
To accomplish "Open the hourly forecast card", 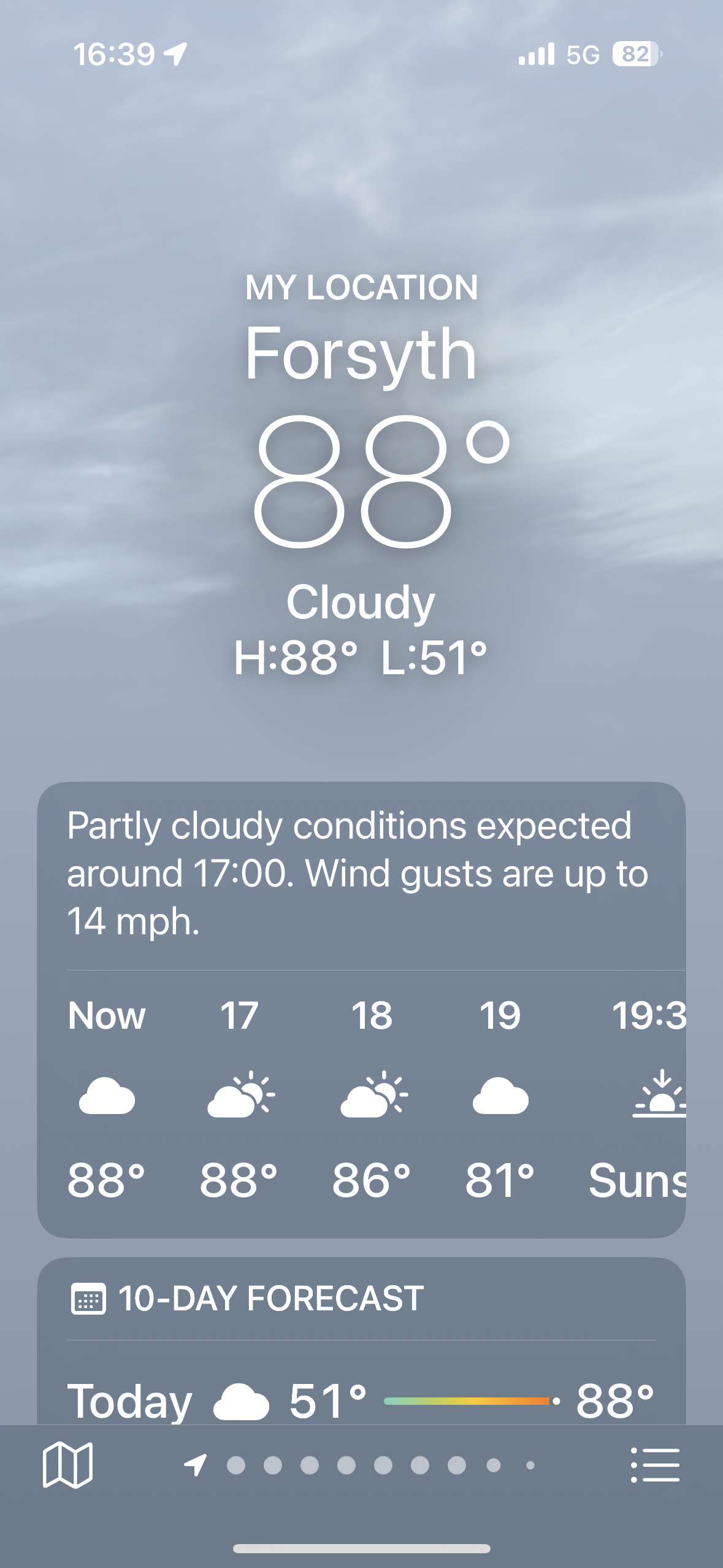I will 361,1098.
